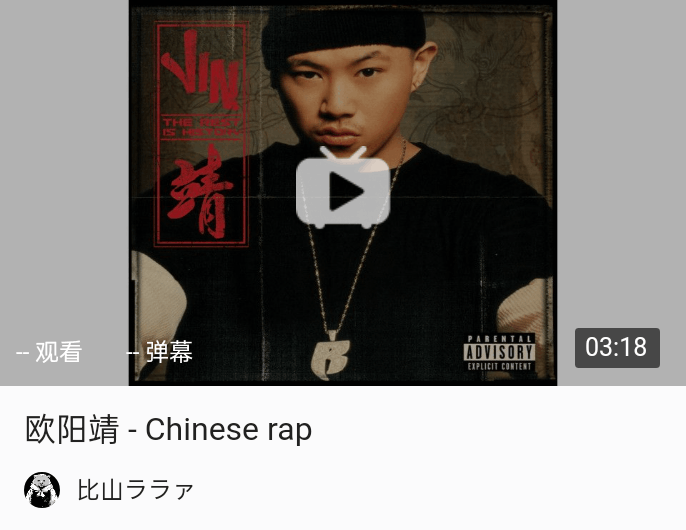Open the 欧阳靖 - Chinese rap video title
This screenshot has height=530, width=686.
[x=168, y=430]
